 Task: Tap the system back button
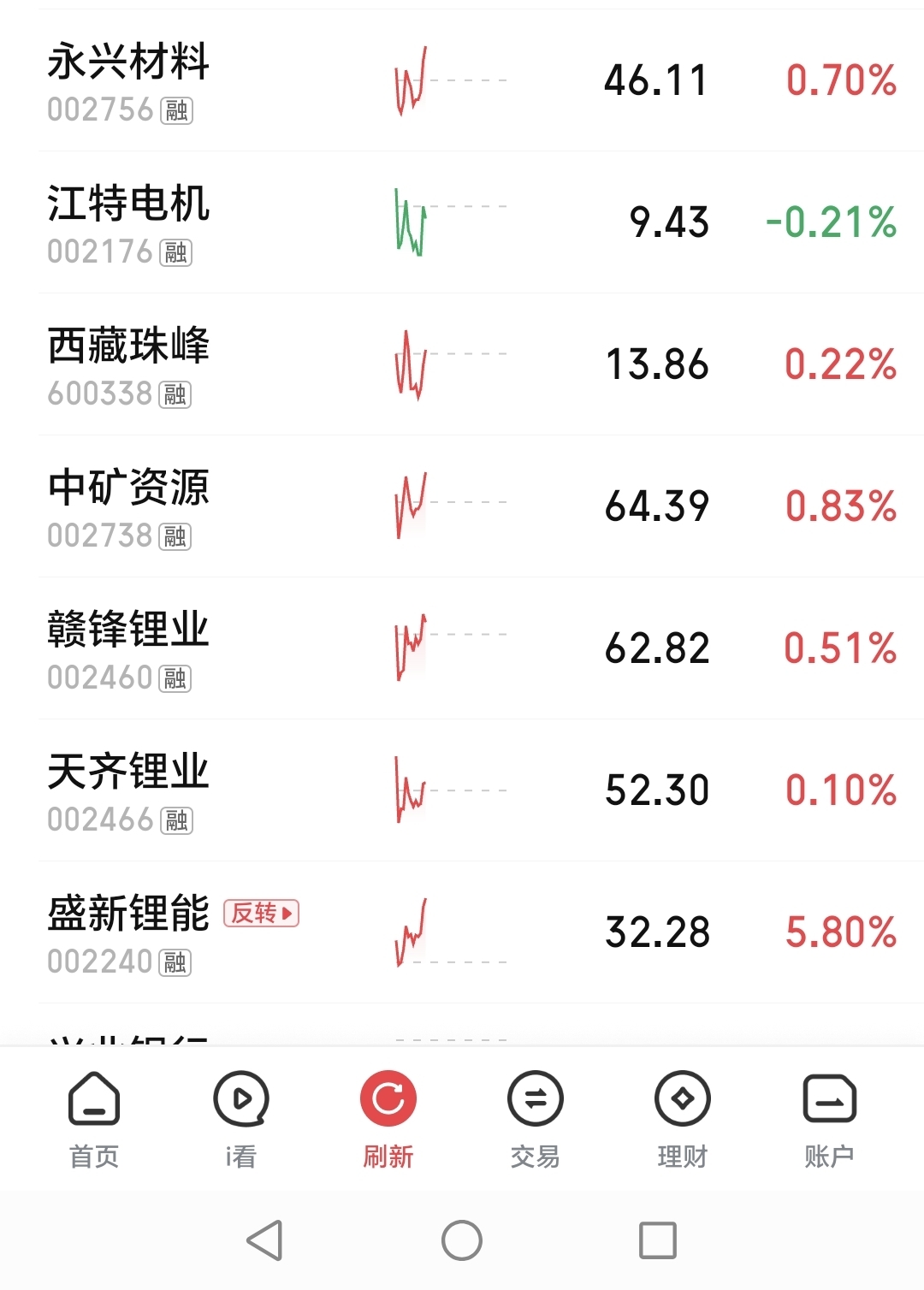[x=265, y=1240]
